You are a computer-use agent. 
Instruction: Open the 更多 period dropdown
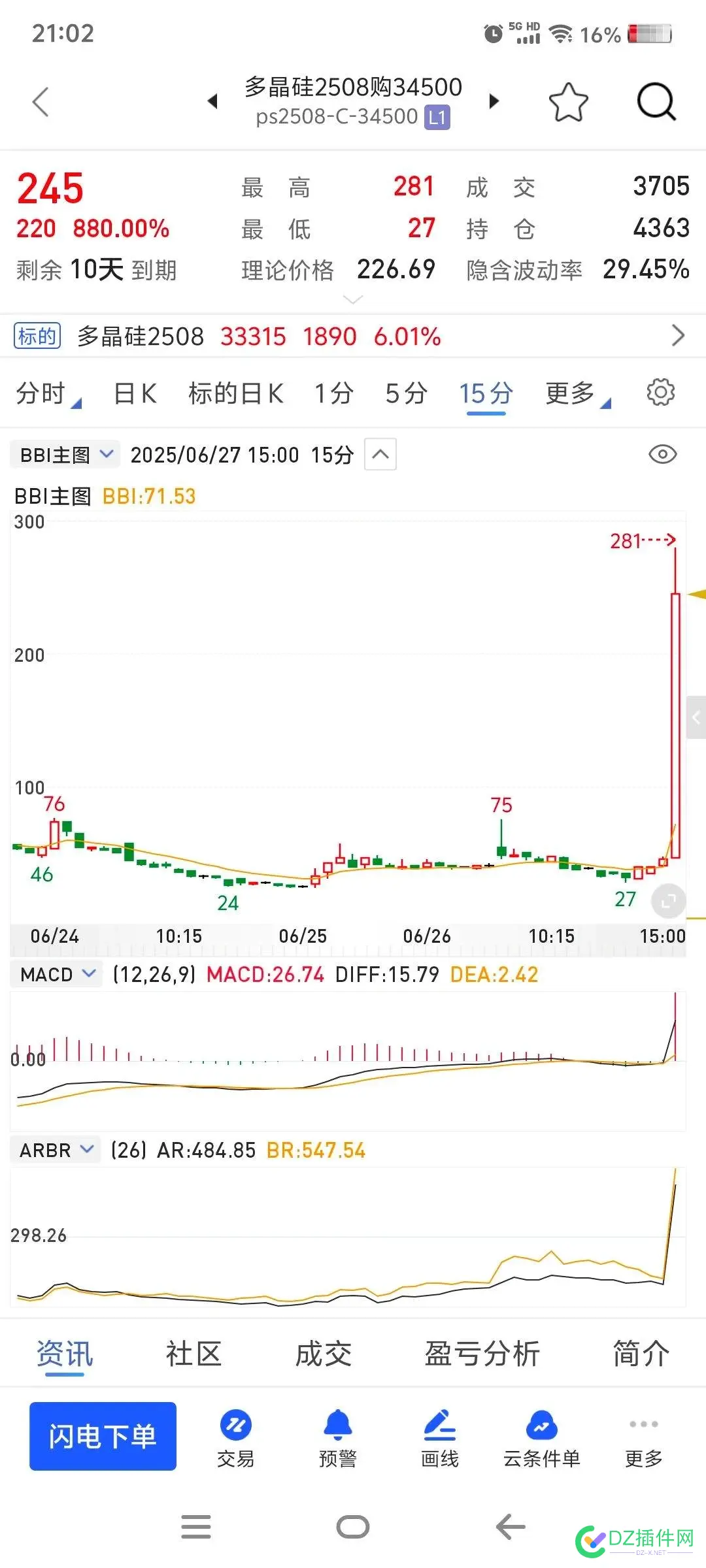tap(575, 393)
